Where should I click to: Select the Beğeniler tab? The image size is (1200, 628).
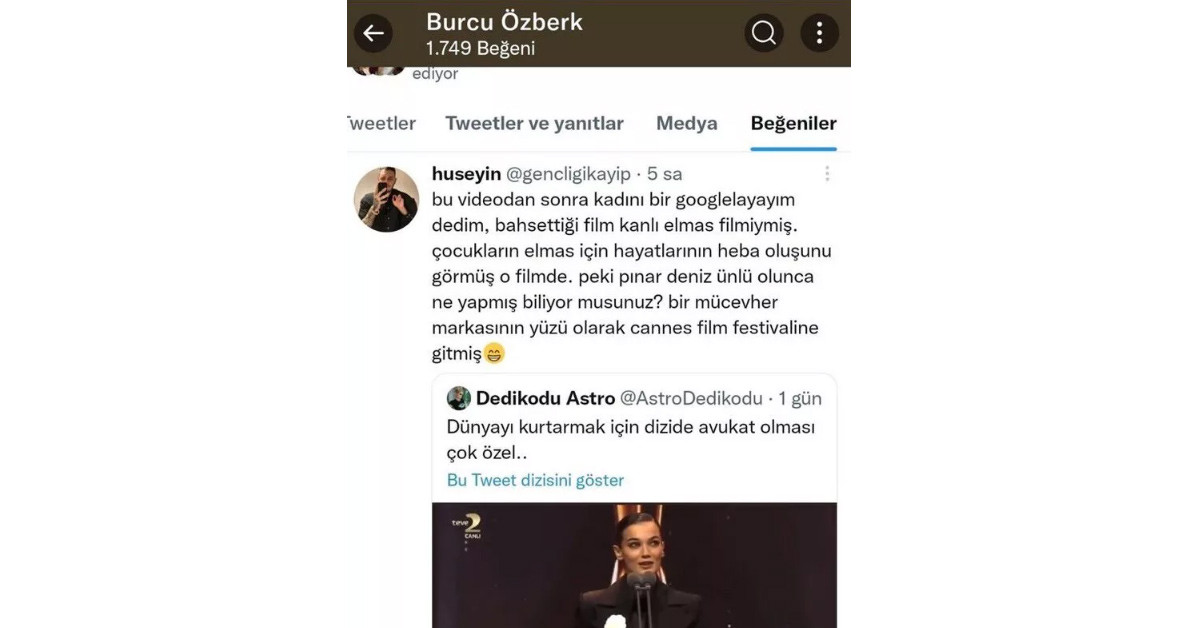tap(793, 124)
